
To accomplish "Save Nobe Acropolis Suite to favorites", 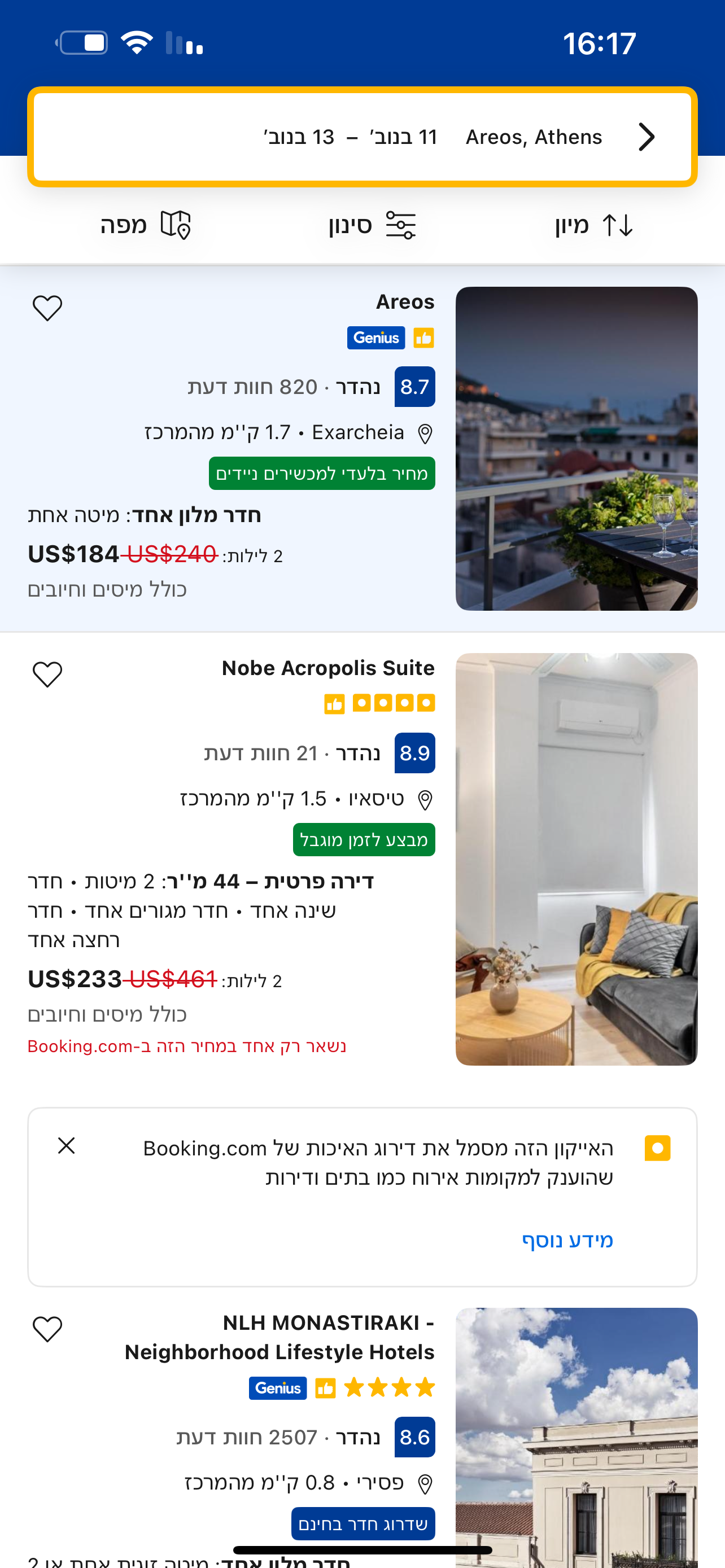I will 47,674.
